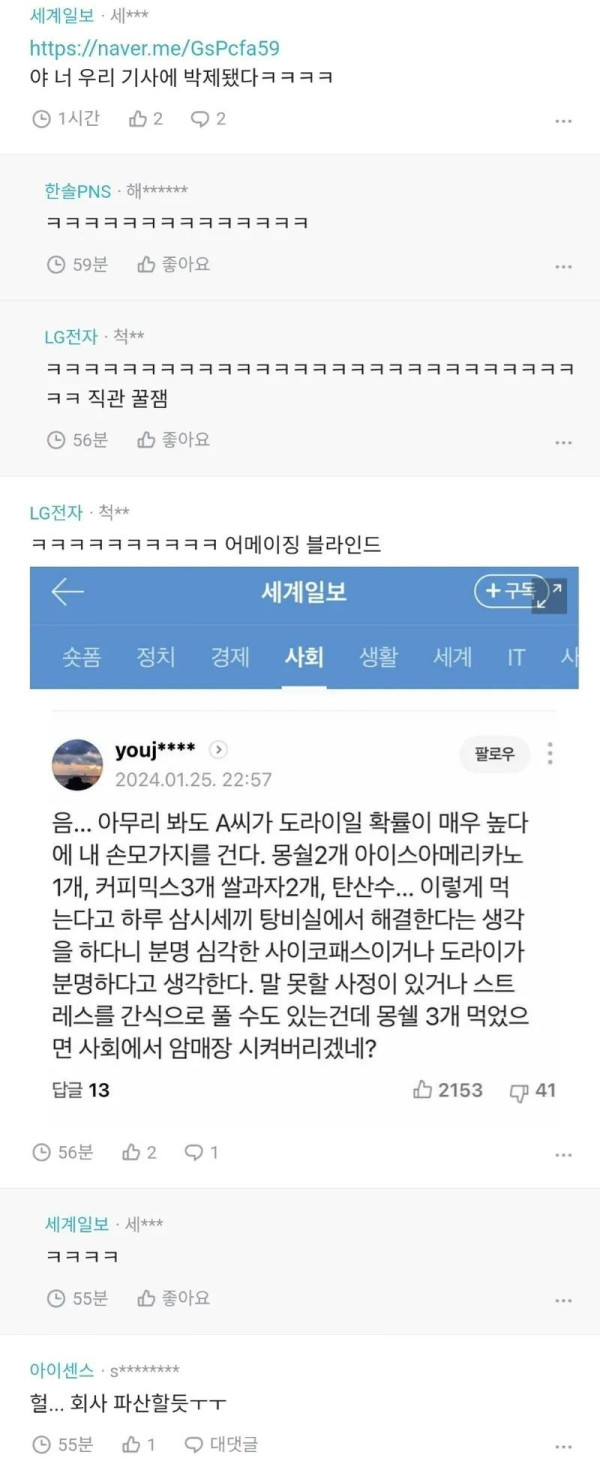The image size is (600, 1464).
Task: Like the 아이센스 회사 파산할듯 comment
Action: point(139,1444)
